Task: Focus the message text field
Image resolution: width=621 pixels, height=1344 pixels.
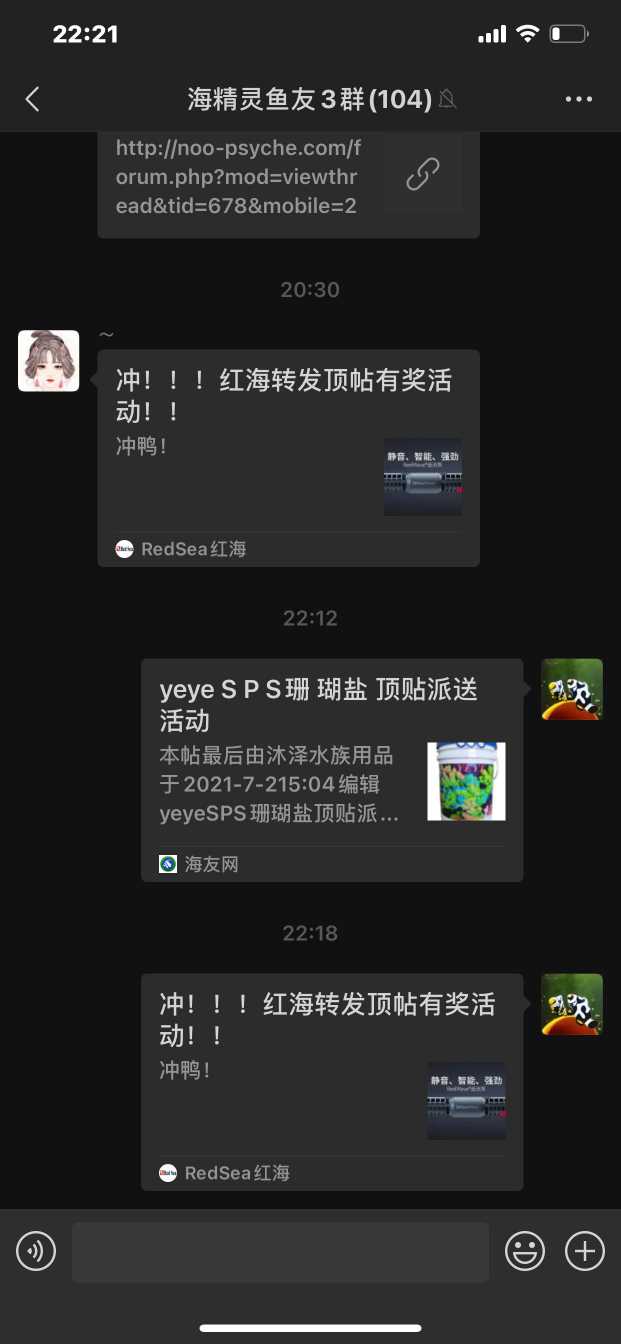Action: (x=280, y=1251)
